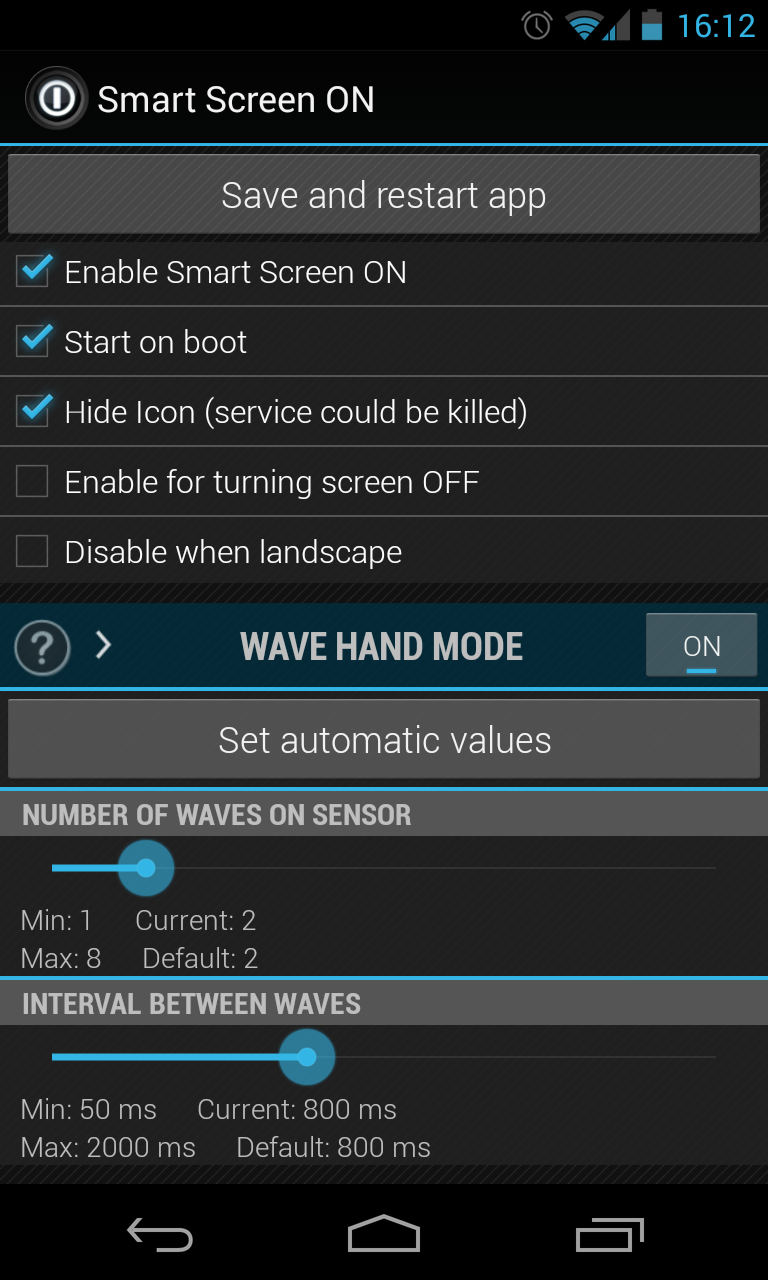Screen dimensions: 768x1280
Task: Turn off the Wave Hand Mode toggle
Action: (x=701, y=647)
